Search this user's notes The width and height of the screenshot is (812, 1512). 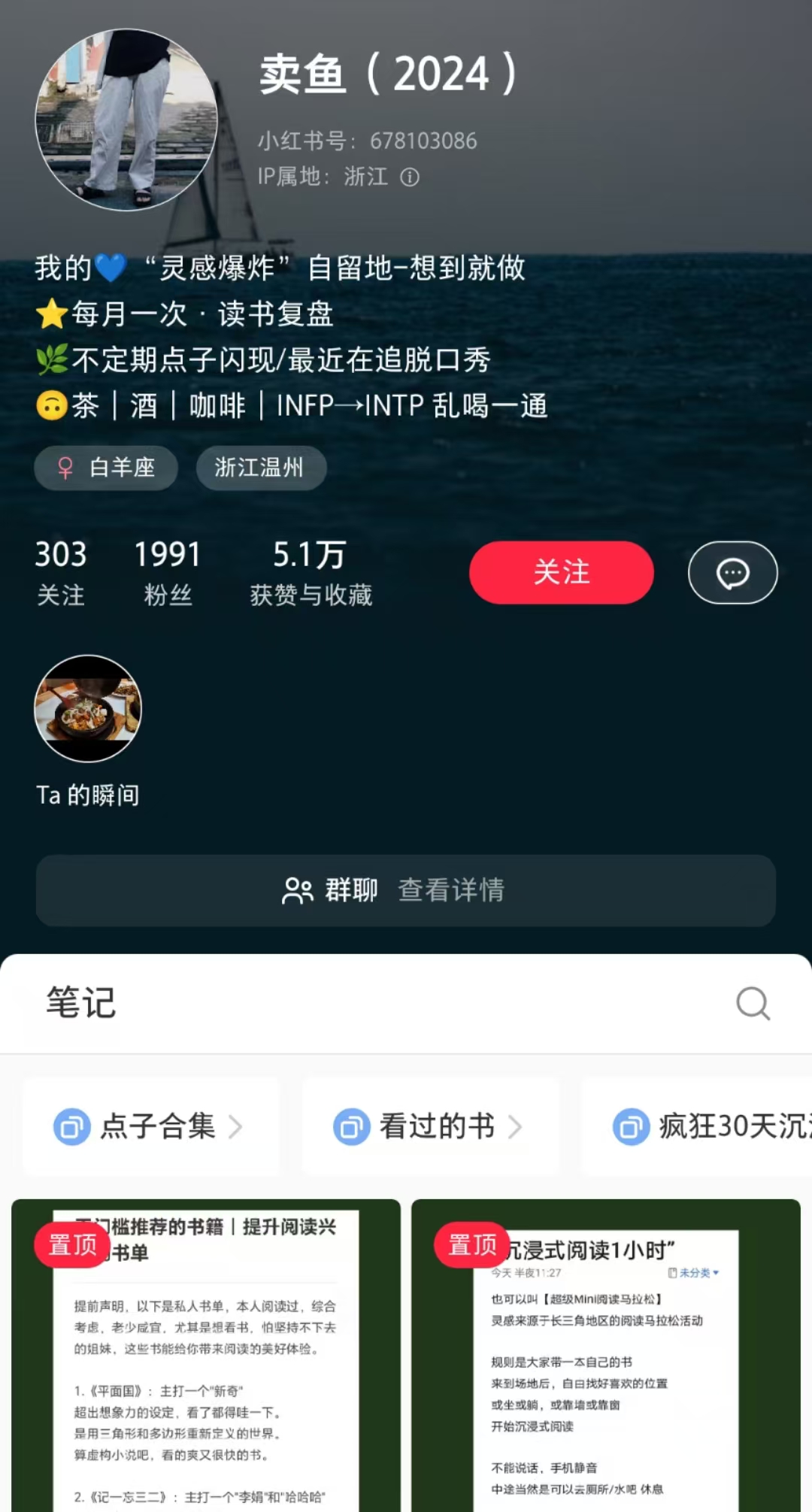click(x=753, y=1003)
